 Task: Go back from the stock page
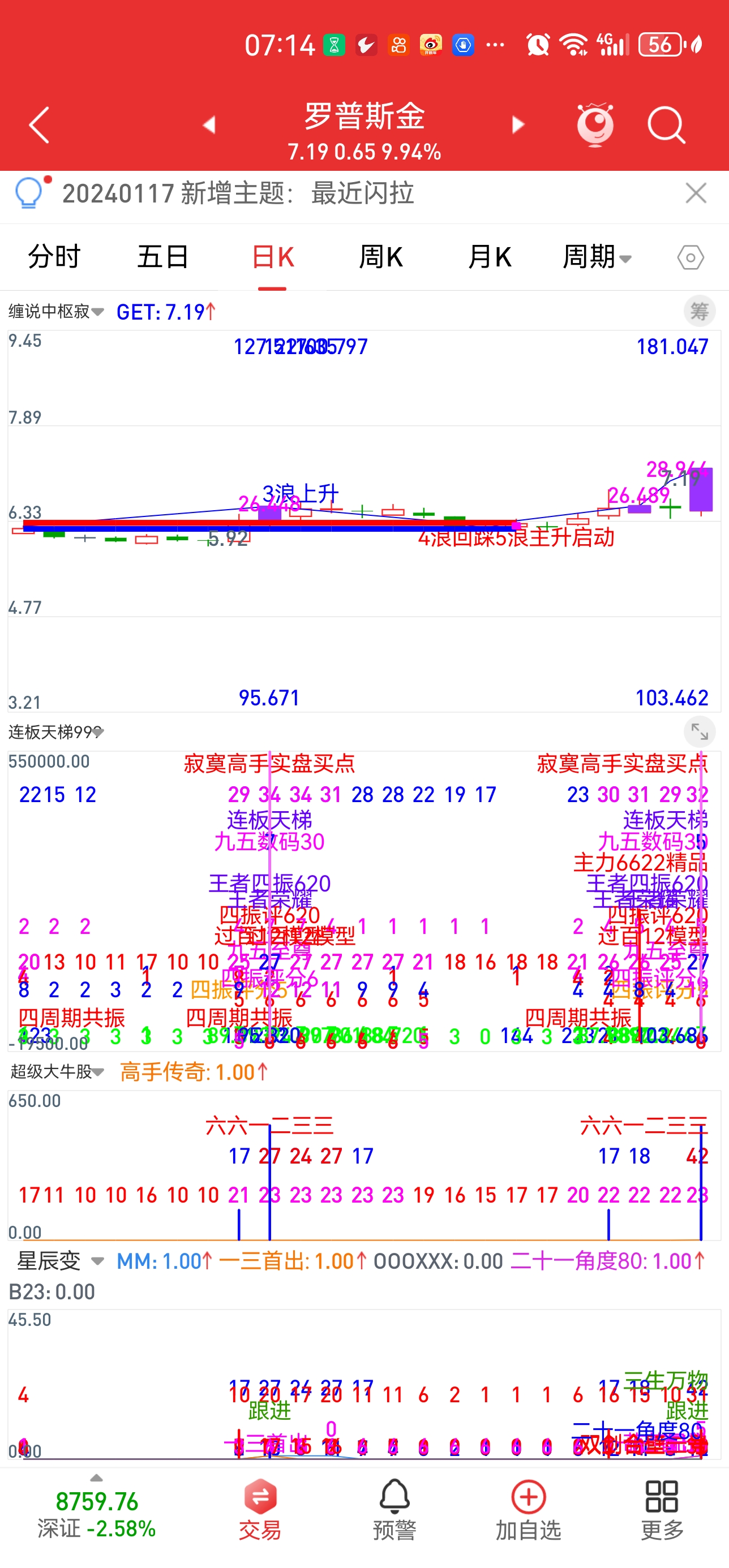tap(40, 126)
